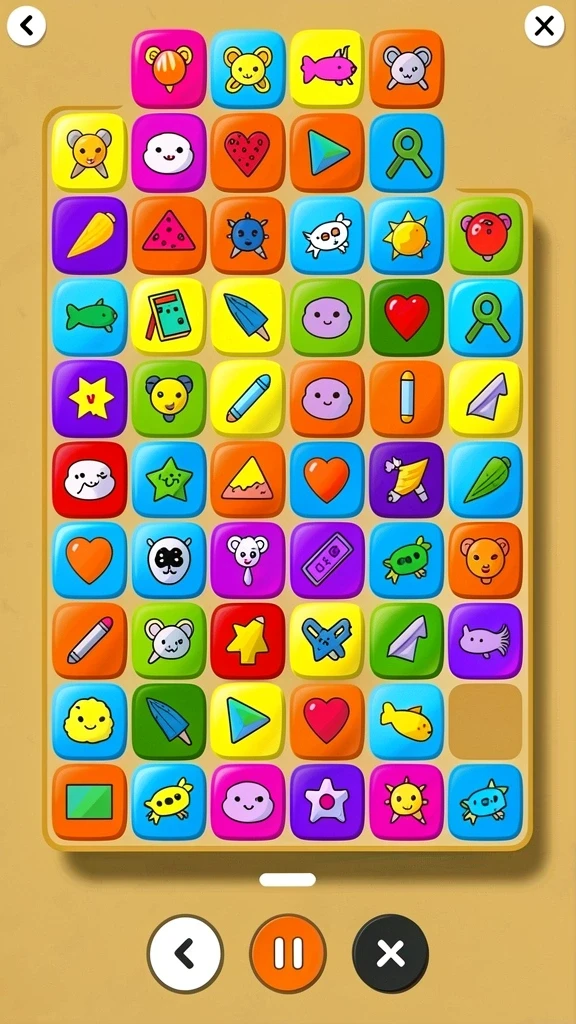This screenshot has height=1024, width=576.
Task: Tap the purple tile with the pink star
Action: point(327,802)
